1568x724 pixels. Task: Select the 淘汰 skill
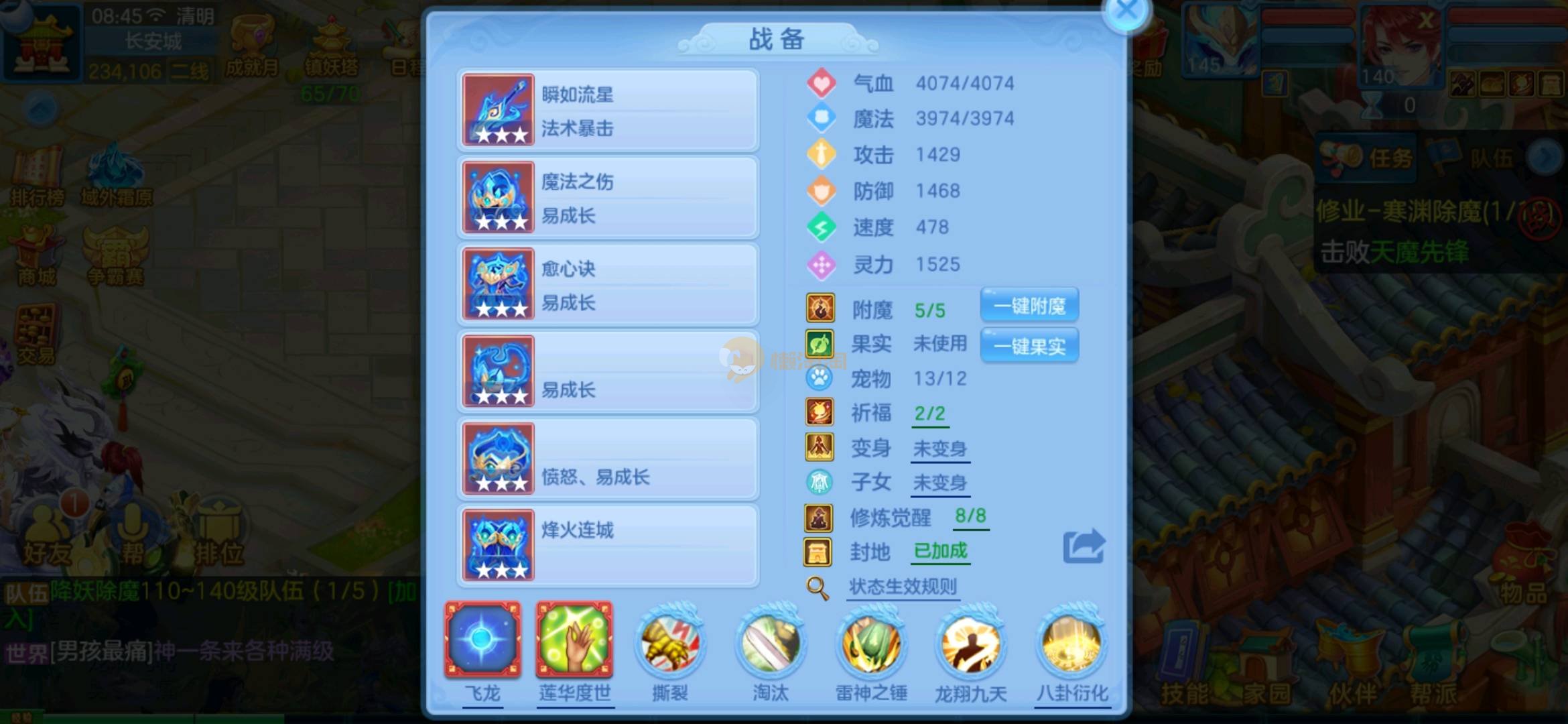coord(770,645)
